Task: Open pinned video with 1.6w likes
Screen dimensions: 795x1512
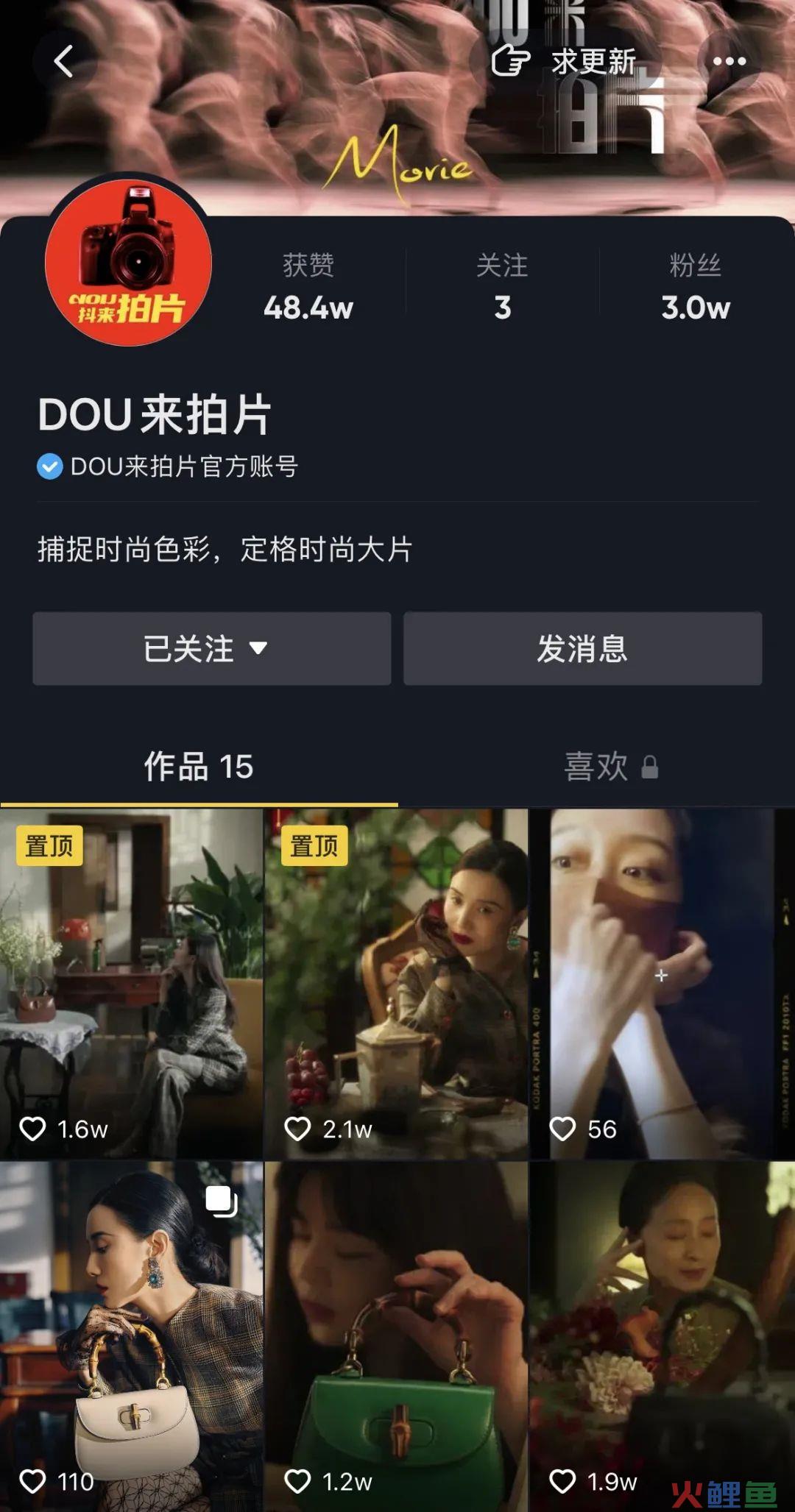Action: [131, 983]
